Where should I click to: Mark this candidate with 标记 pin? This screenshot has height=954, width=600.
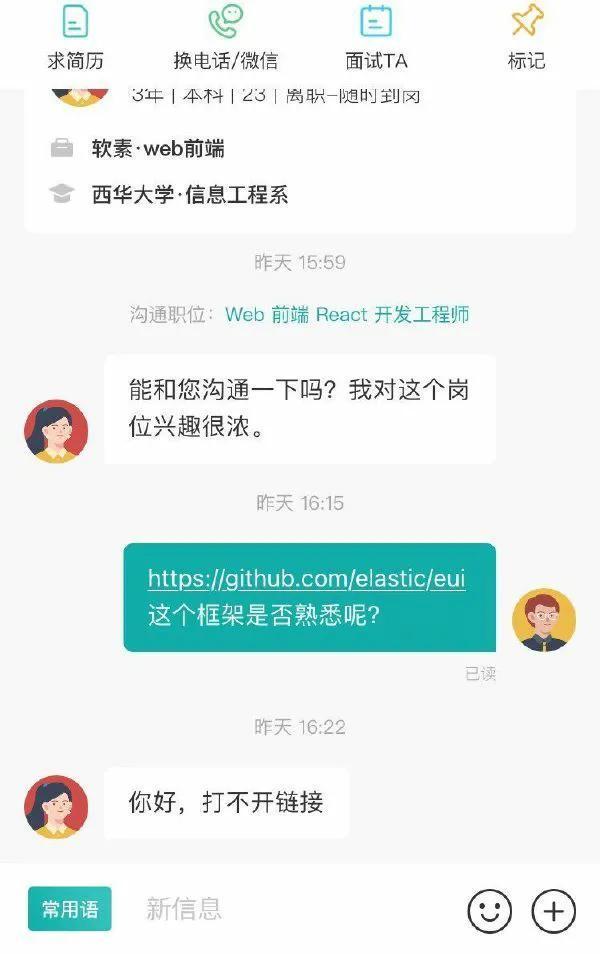(x=526, y=37)
